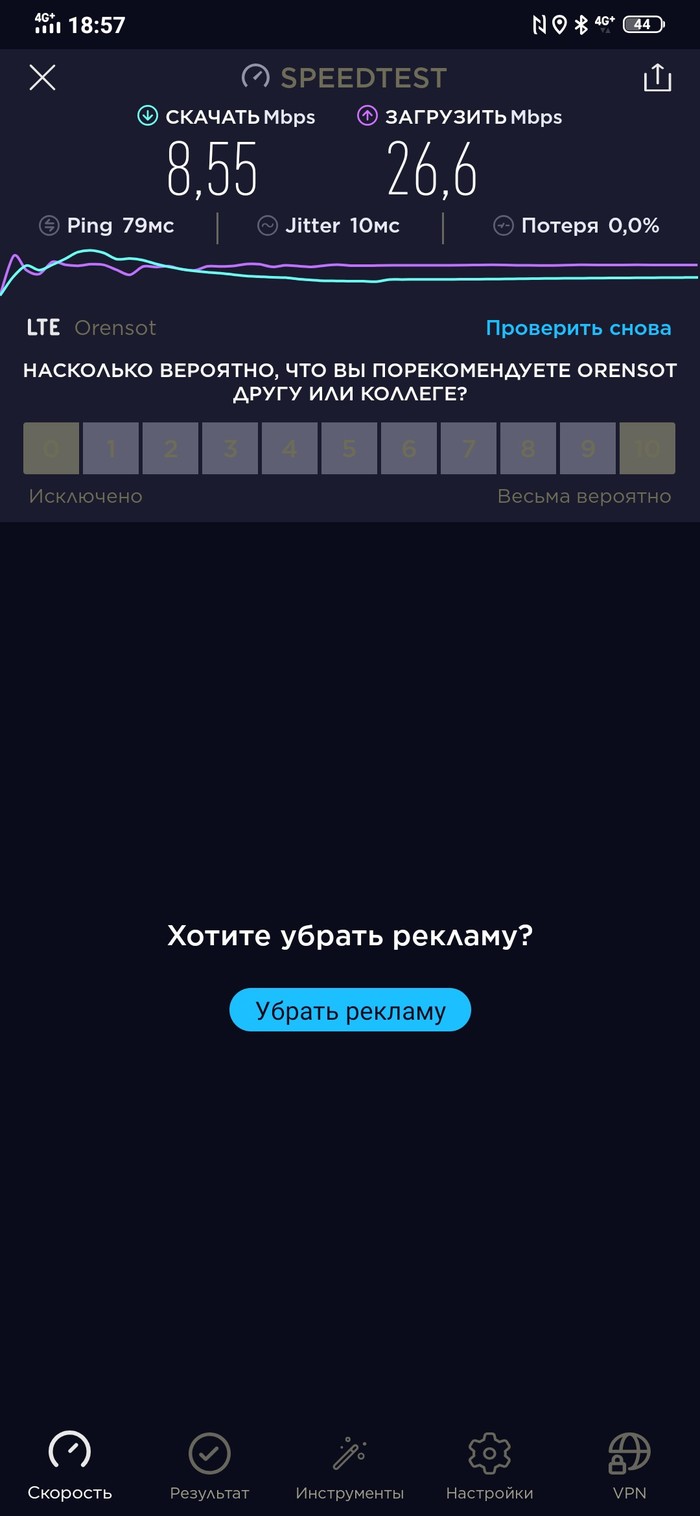Share the speed test result

(657, 78)
